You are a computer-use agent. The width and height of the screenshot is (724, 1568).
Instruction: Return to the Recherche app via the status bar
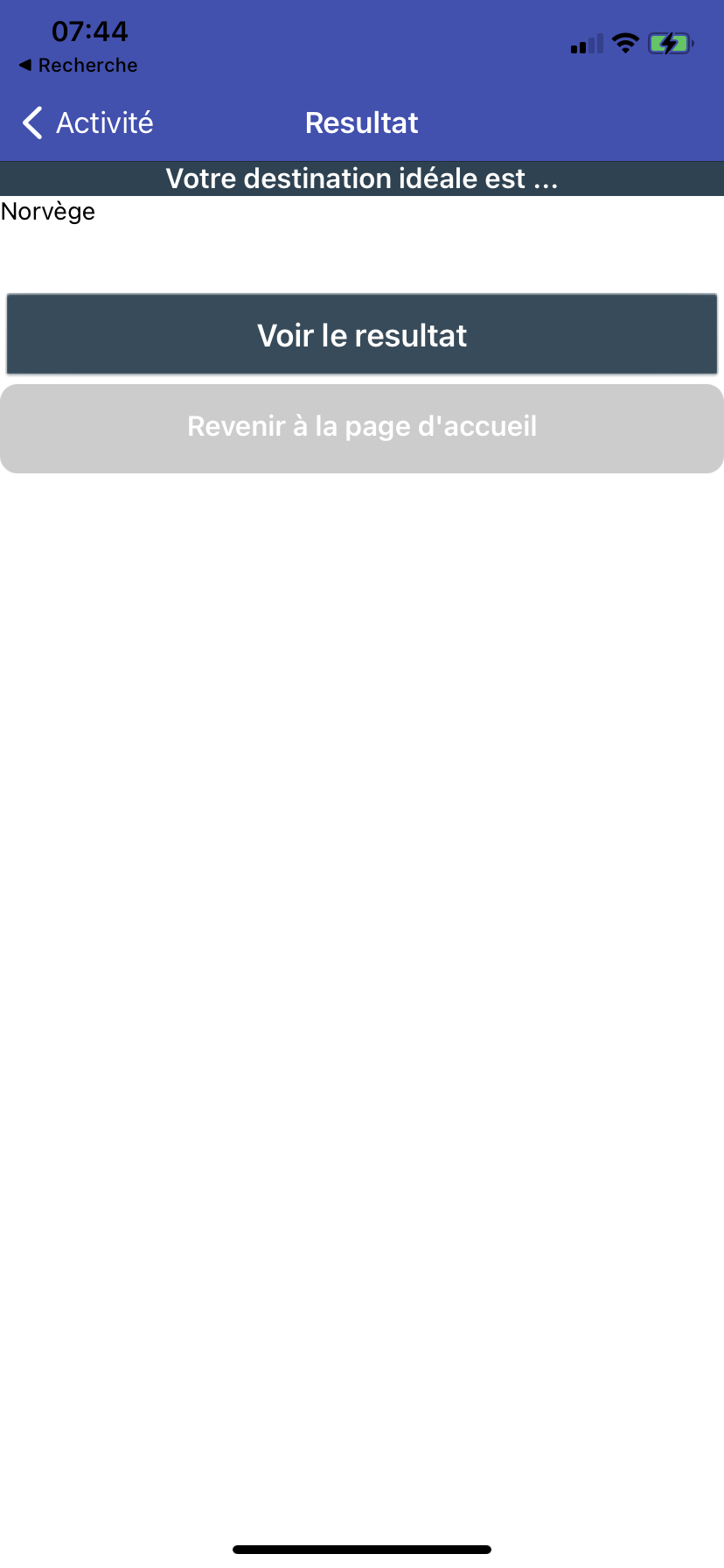[x=78, y=66]
